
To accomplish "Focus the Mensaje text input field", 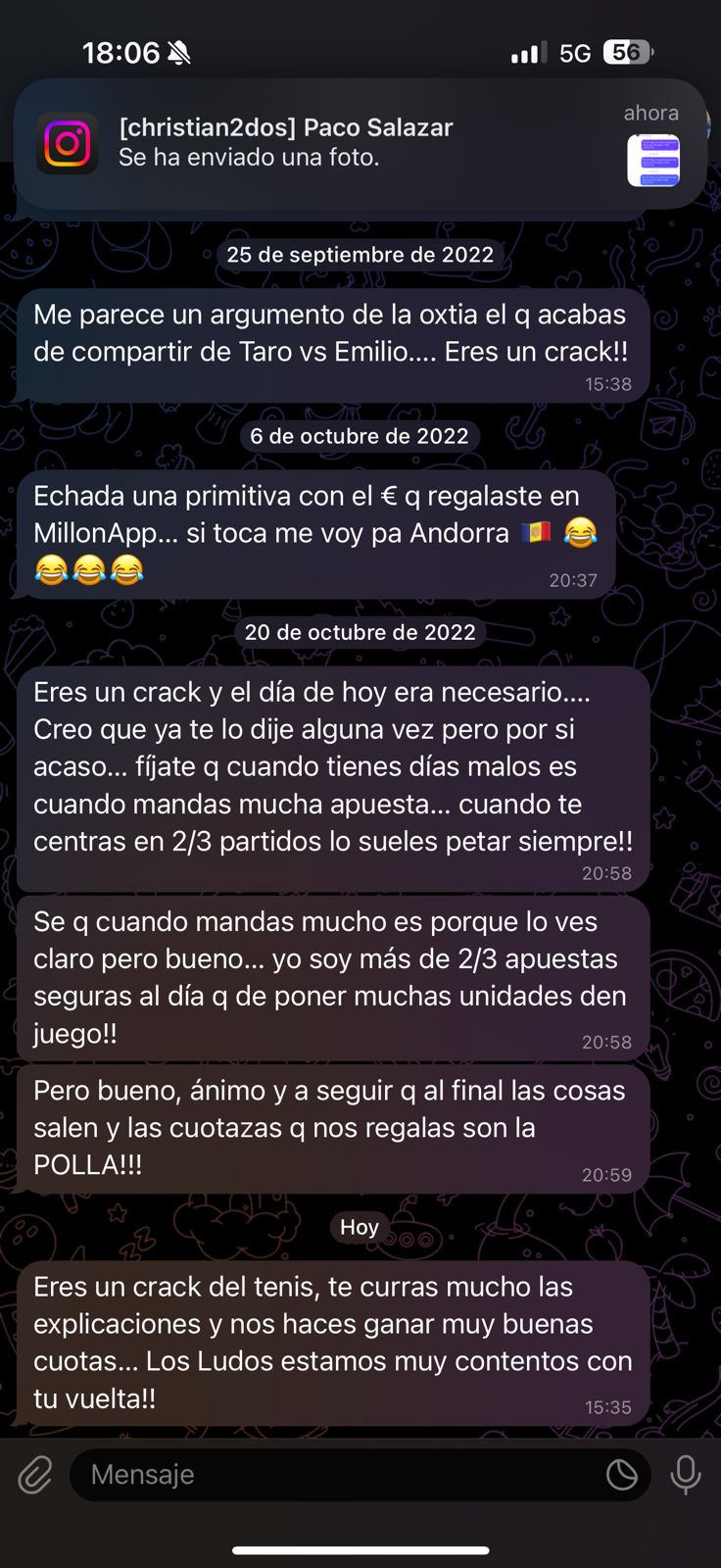I will pyautogui.click(x=333, y=1474).
